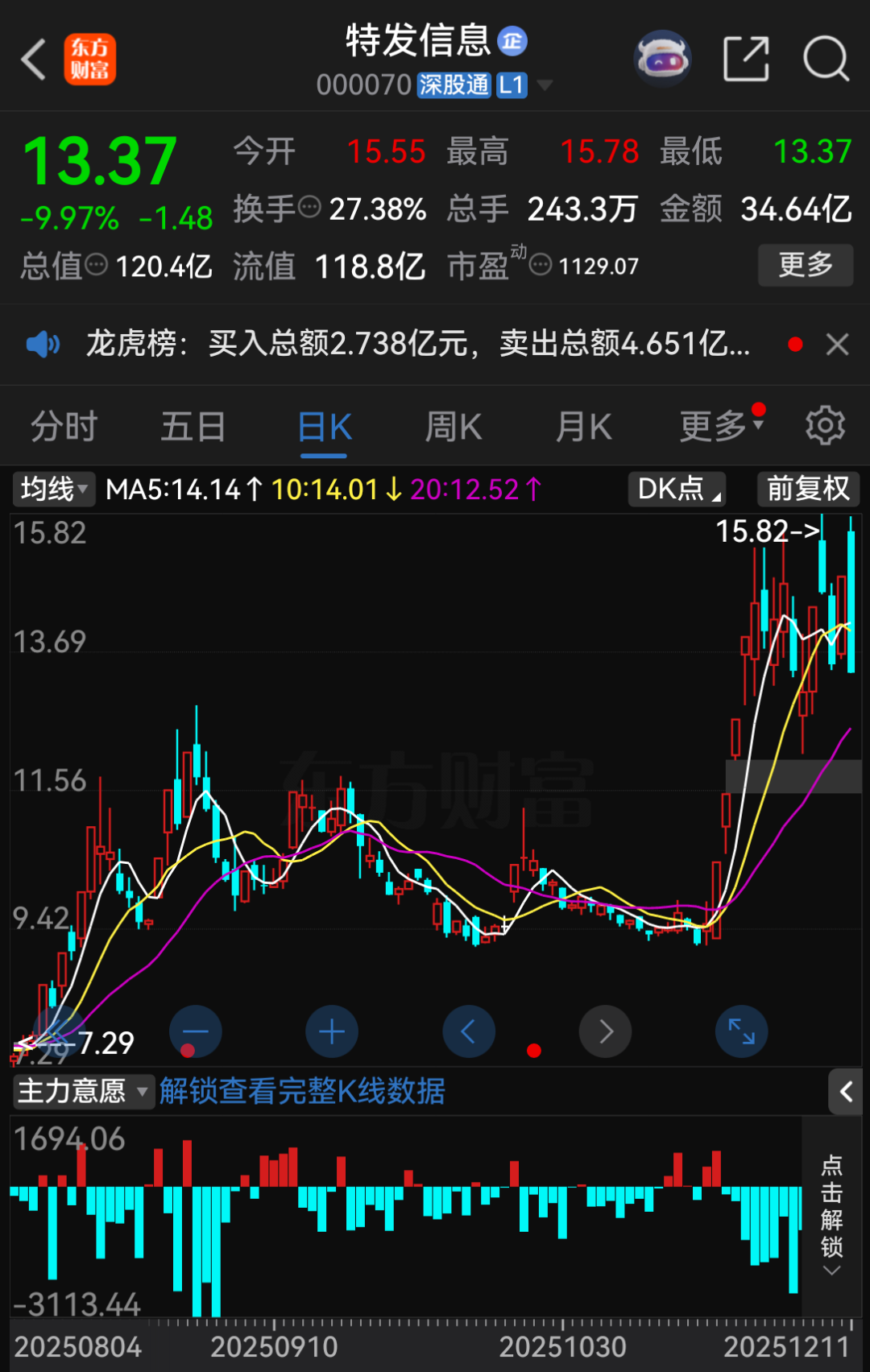Viewport: 870px width, 1372px height.
Task: Expand the chart to full screen
Action: [x=741, y=1031]
